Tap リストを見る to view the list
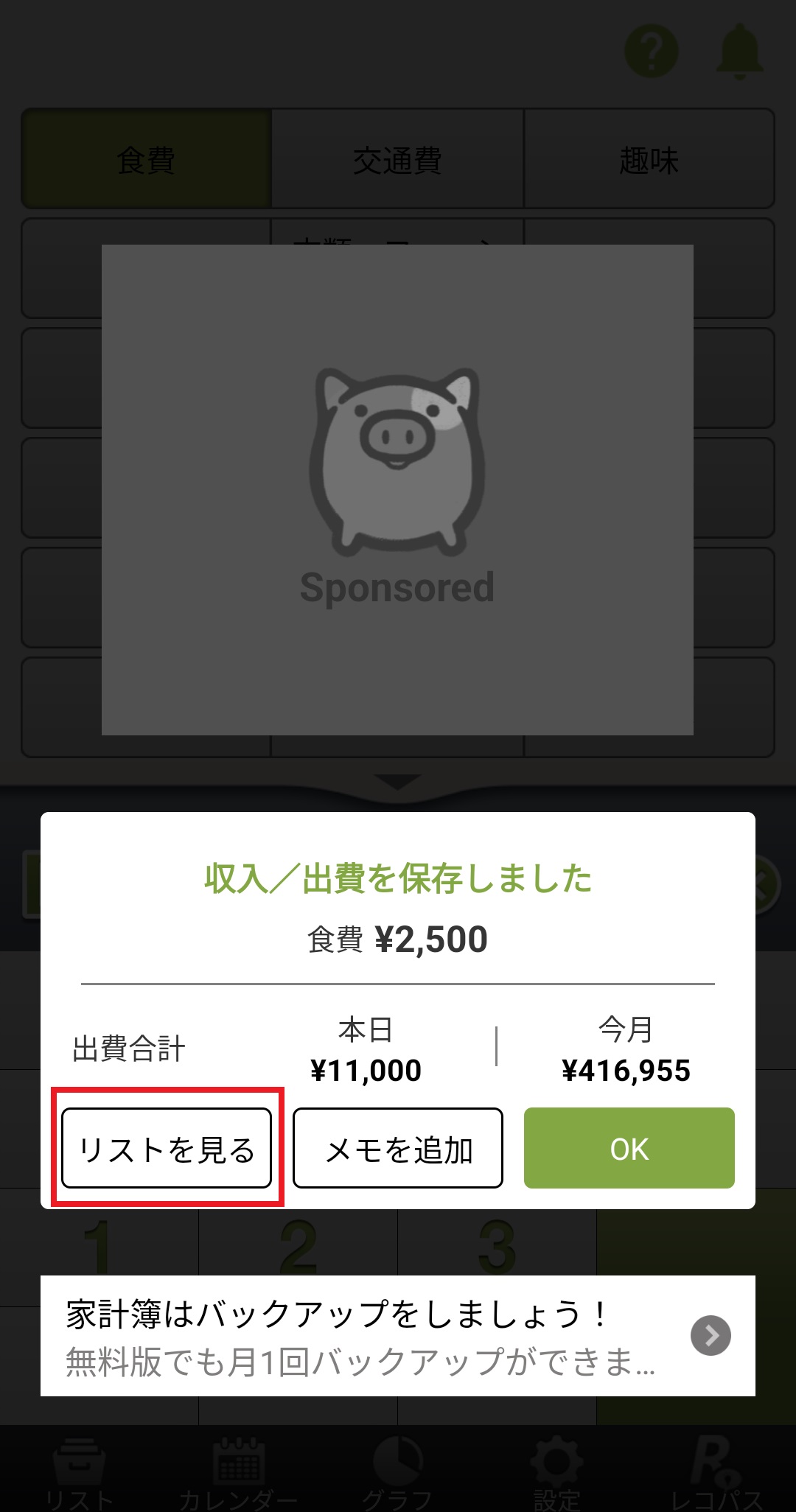 click(167, 1148)
